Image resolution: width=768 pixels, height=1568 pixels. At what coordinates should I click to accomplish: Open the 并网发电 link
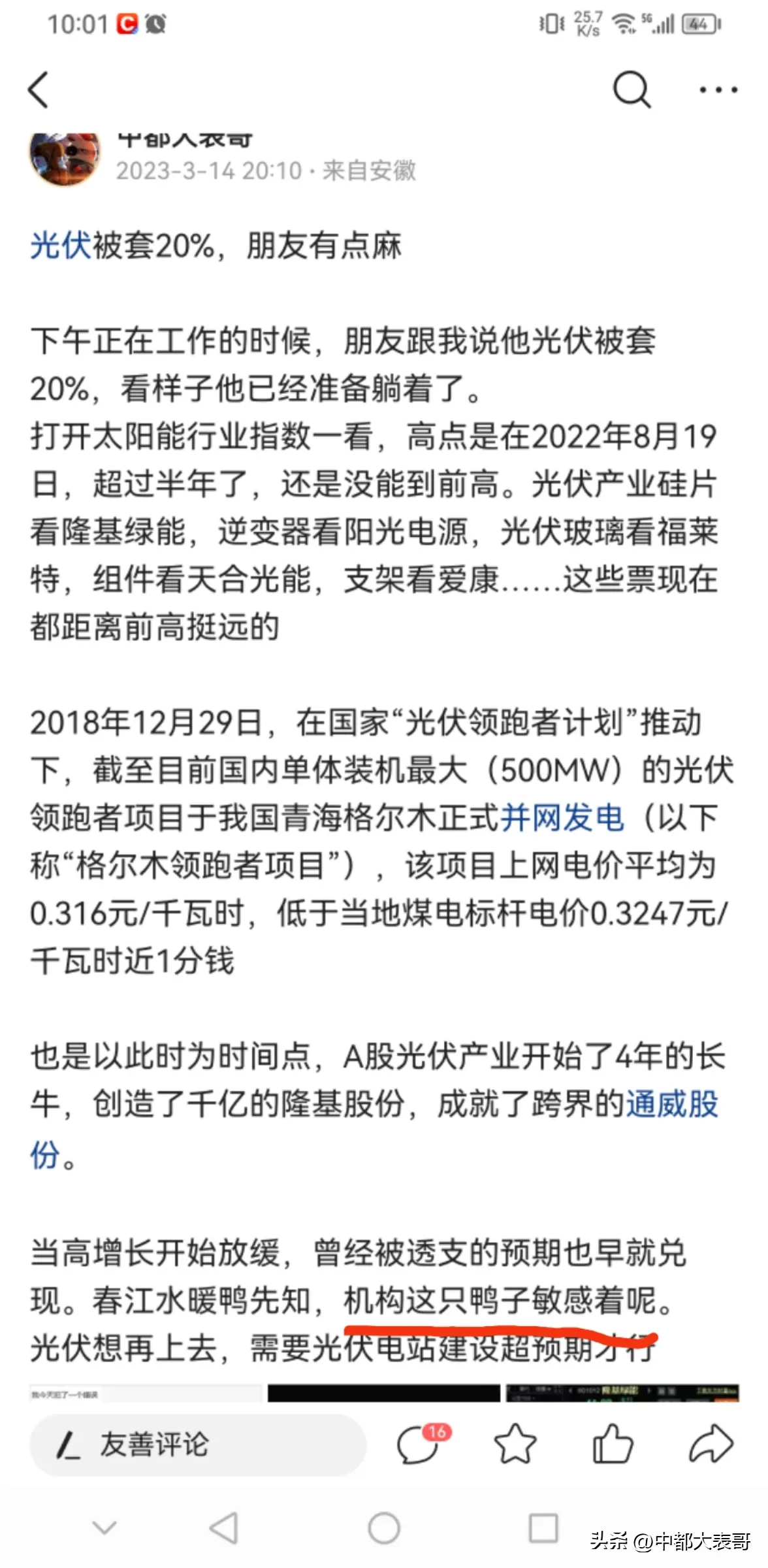click(x=562, y=818)
